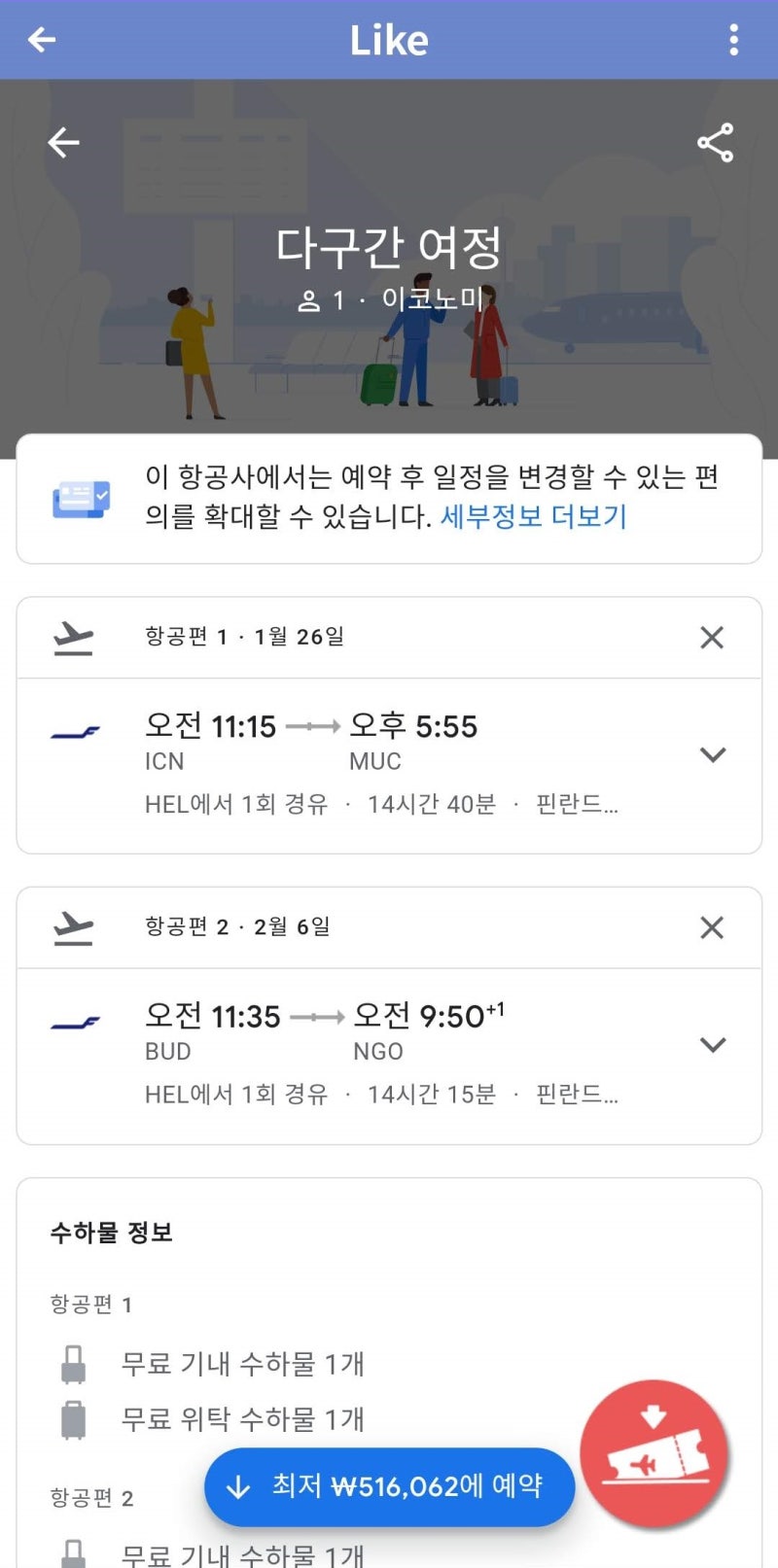Tap the Like title in the top bar
Viewport: 778px width, 1568px height.
pos(389,39)
